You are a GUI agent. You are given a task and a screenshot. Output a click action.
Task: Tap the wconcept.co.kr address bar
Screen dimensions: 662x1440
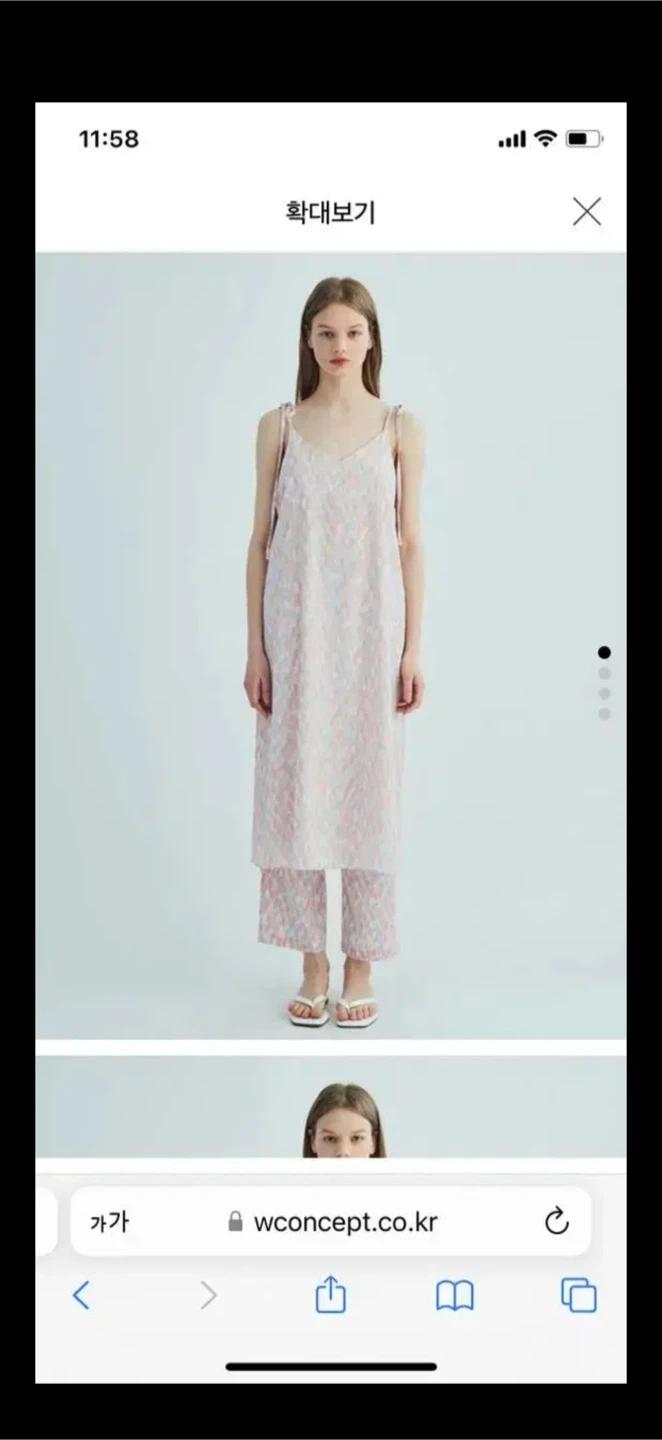point(331,1222)
